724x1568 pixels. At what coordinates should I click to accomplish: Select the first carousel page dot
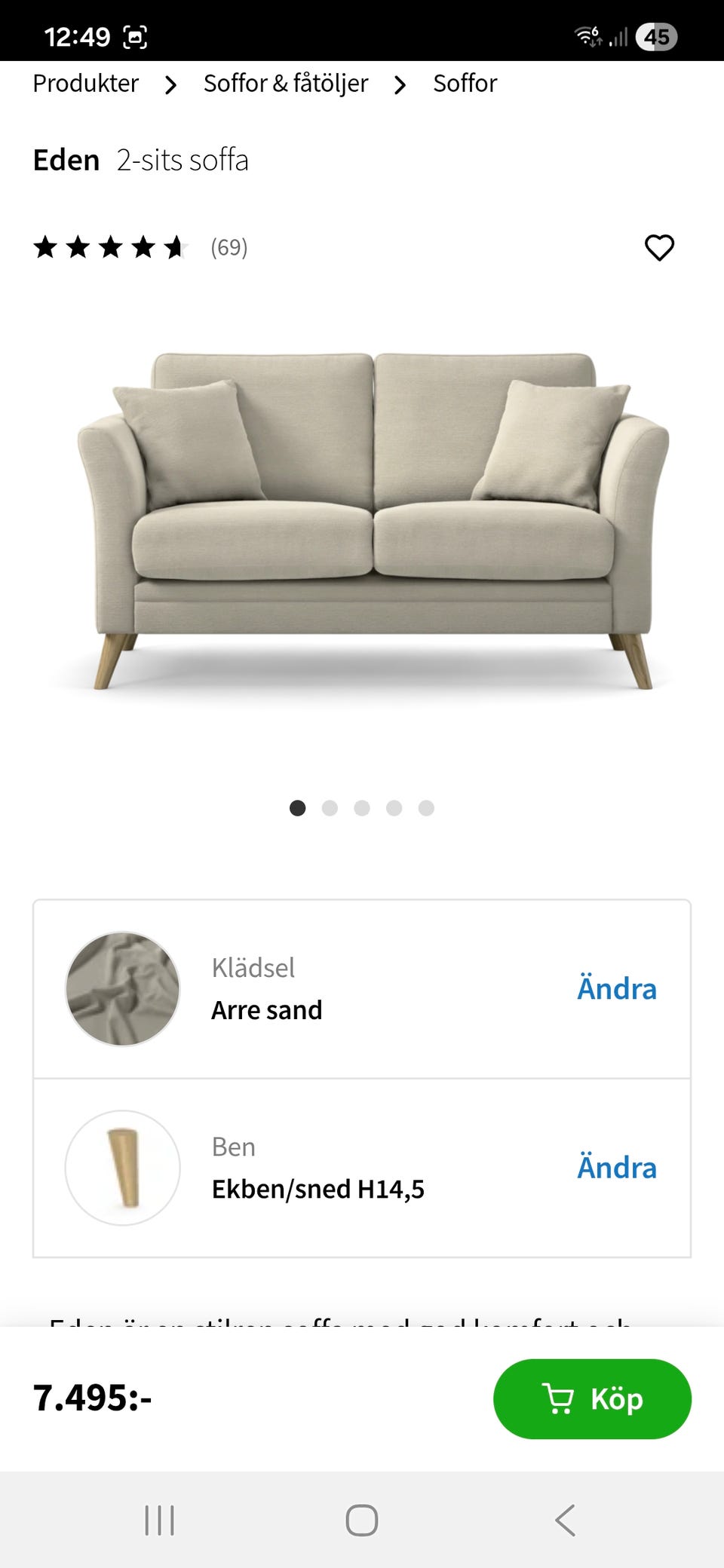[297, 807]
